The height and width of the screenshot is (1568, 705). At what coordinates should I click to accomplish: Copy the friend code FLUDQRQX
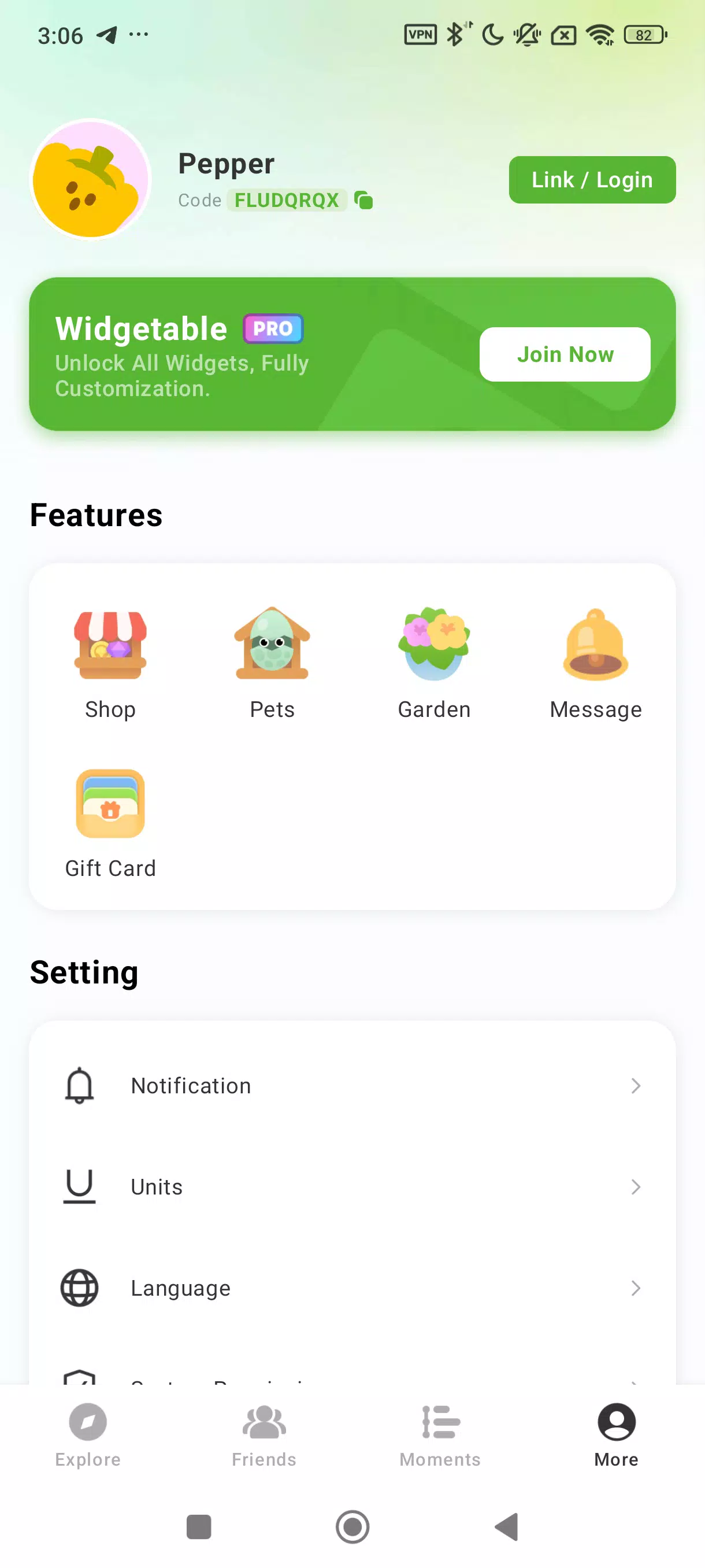(x=363, y=200)
